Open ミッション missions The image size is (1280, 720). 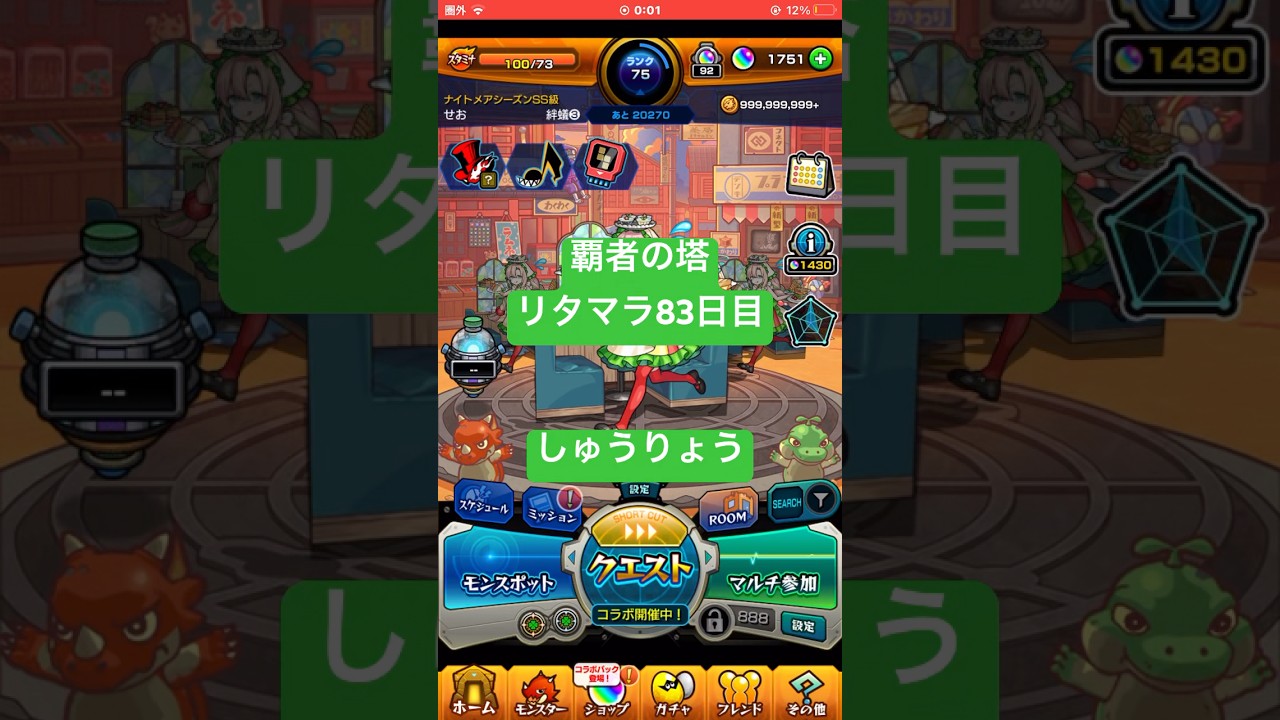(x=552, y=509)
